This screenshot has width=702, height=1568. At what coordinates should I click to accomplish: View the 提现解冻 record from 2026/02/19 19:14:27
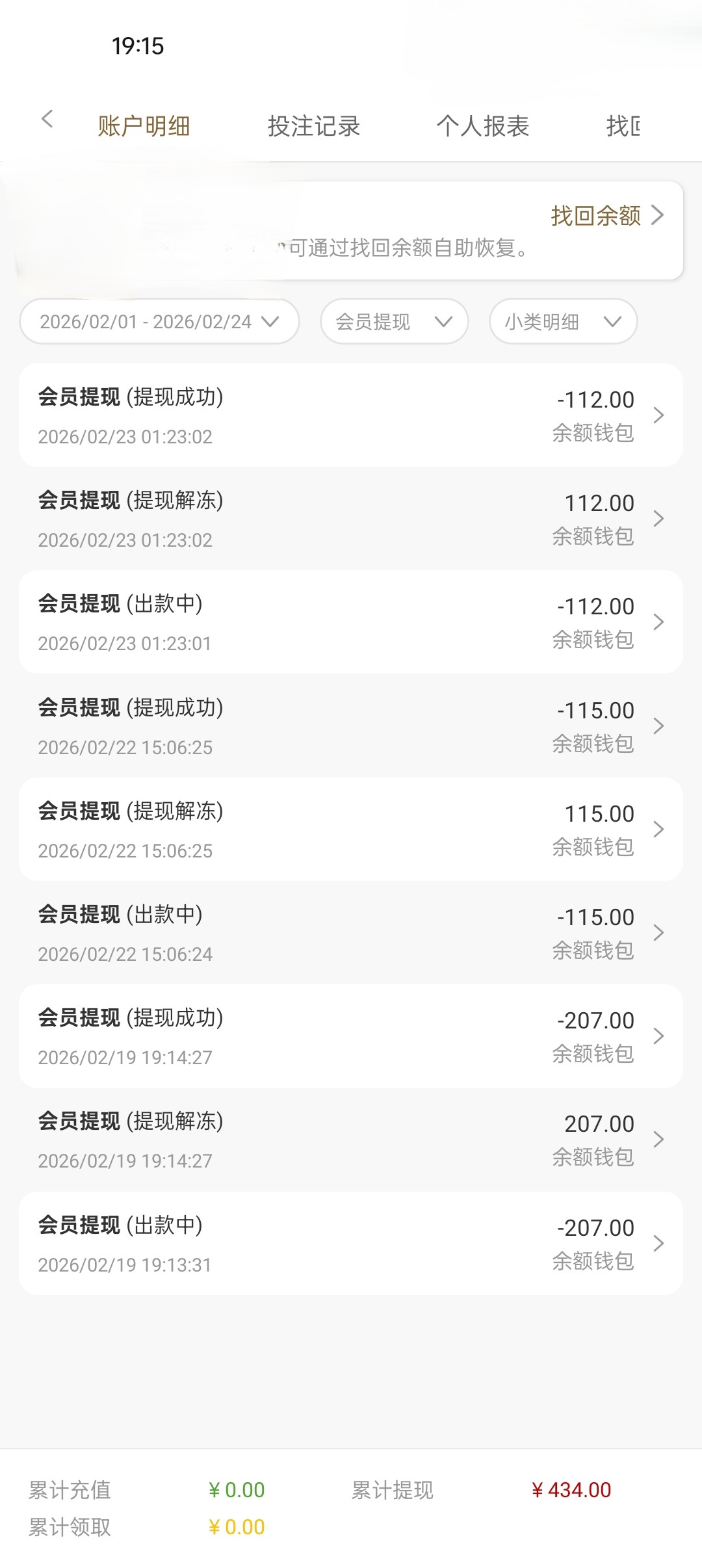[x=351, y=1140]
